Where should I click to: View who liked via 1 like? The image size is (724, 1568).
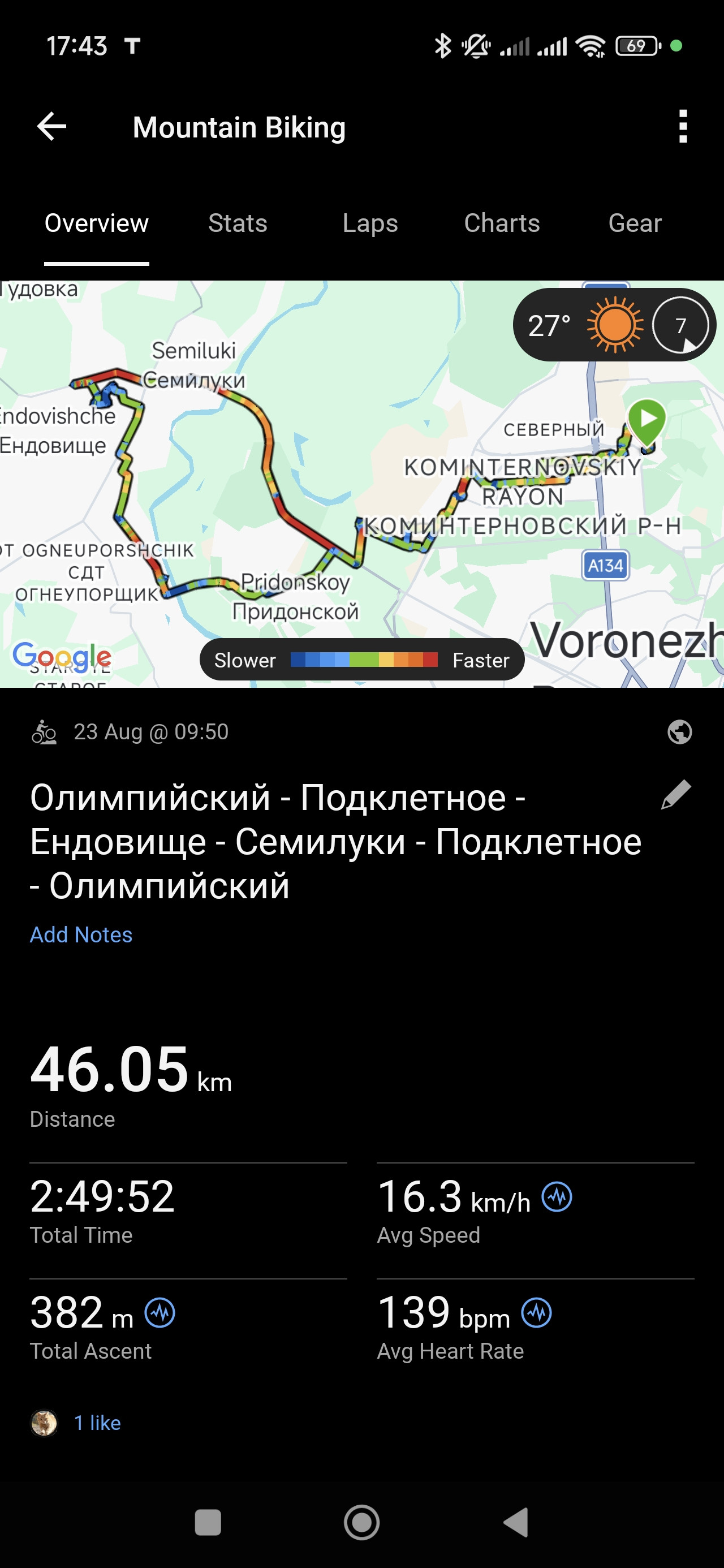(97, 1423)
